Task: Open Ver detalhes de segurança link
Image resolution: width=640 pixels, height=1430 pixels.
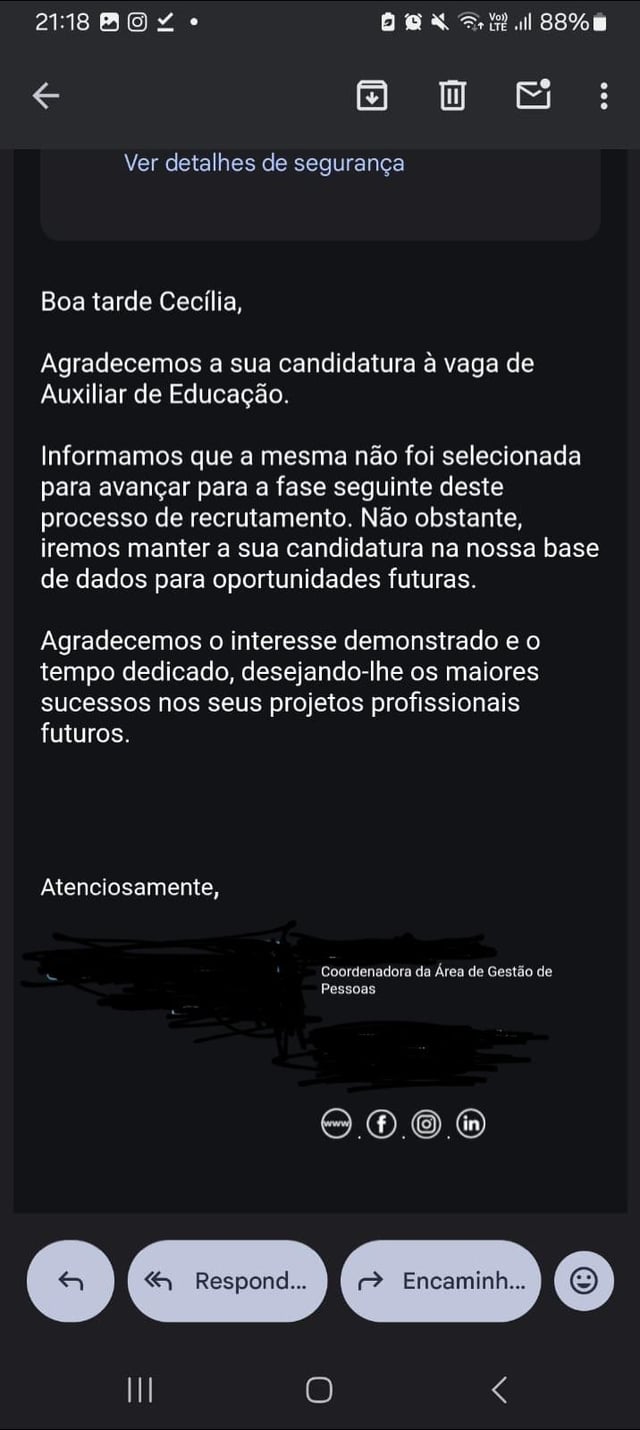Action: click(264, 163)
